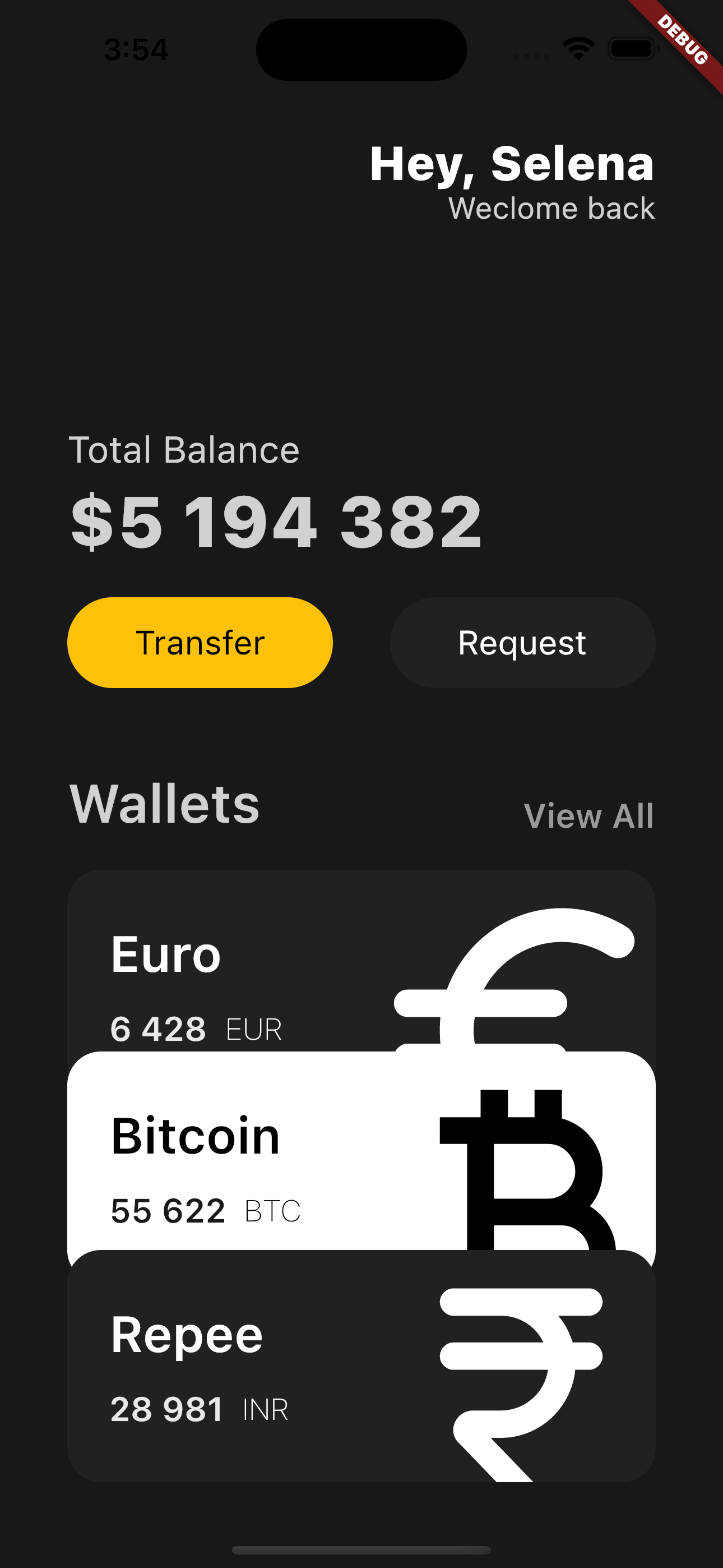The image size is (723, 1568).
Task: Tap the yellow Transfer button
Action: click(200, 643)
